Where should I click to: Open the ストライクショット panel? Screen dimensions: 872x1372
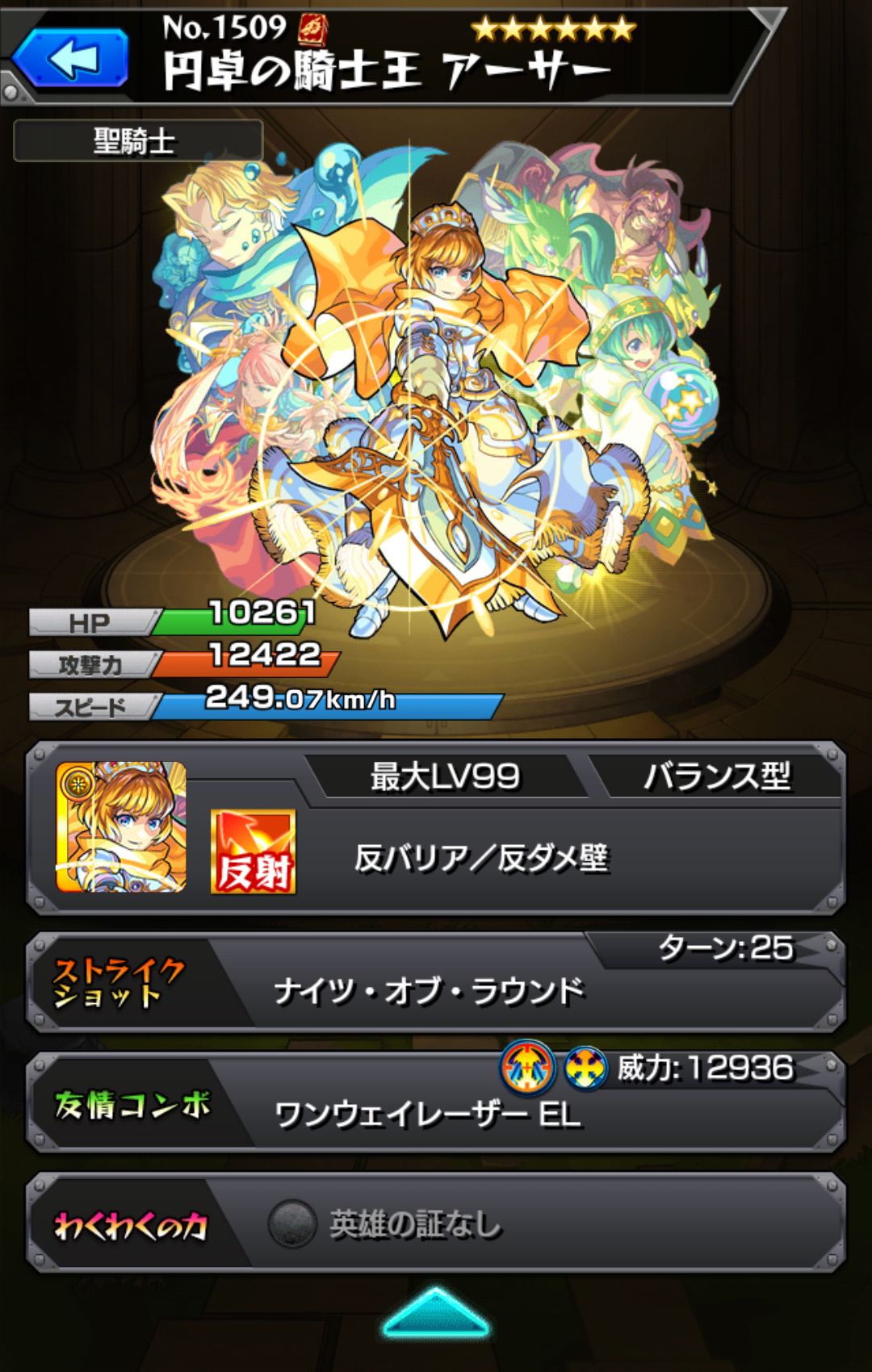(x=436, y=983)
